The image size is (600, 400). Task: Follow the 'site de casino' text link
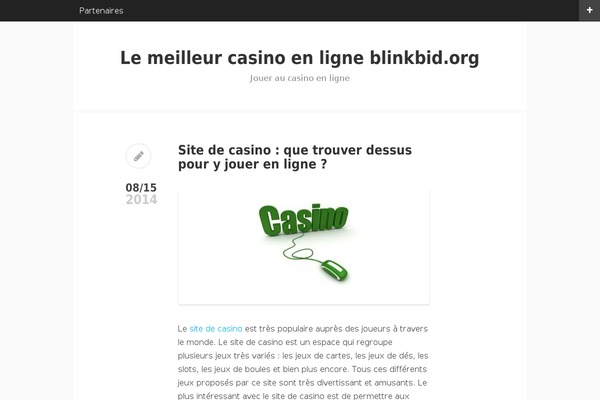coord(216,328)
